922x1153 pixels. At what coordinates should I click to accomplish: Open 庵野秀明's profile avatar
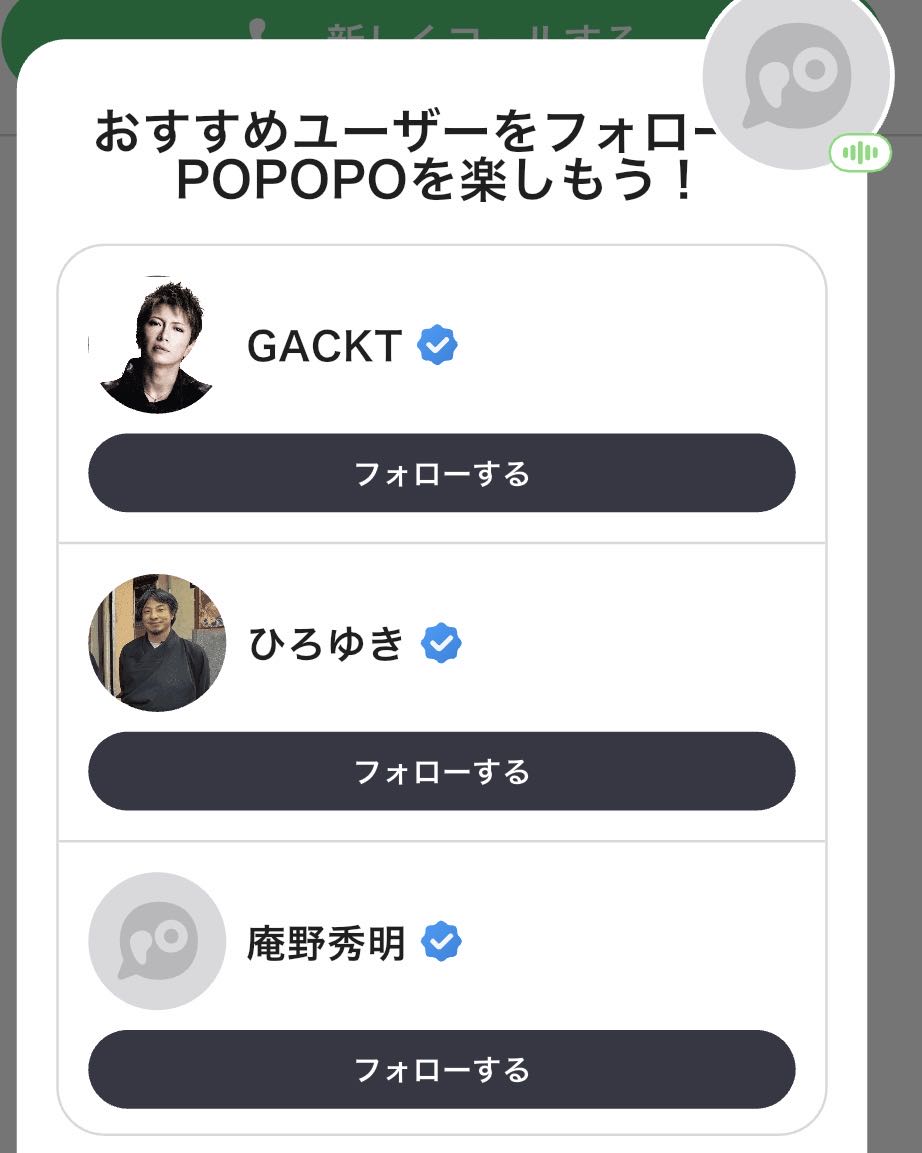157,941
